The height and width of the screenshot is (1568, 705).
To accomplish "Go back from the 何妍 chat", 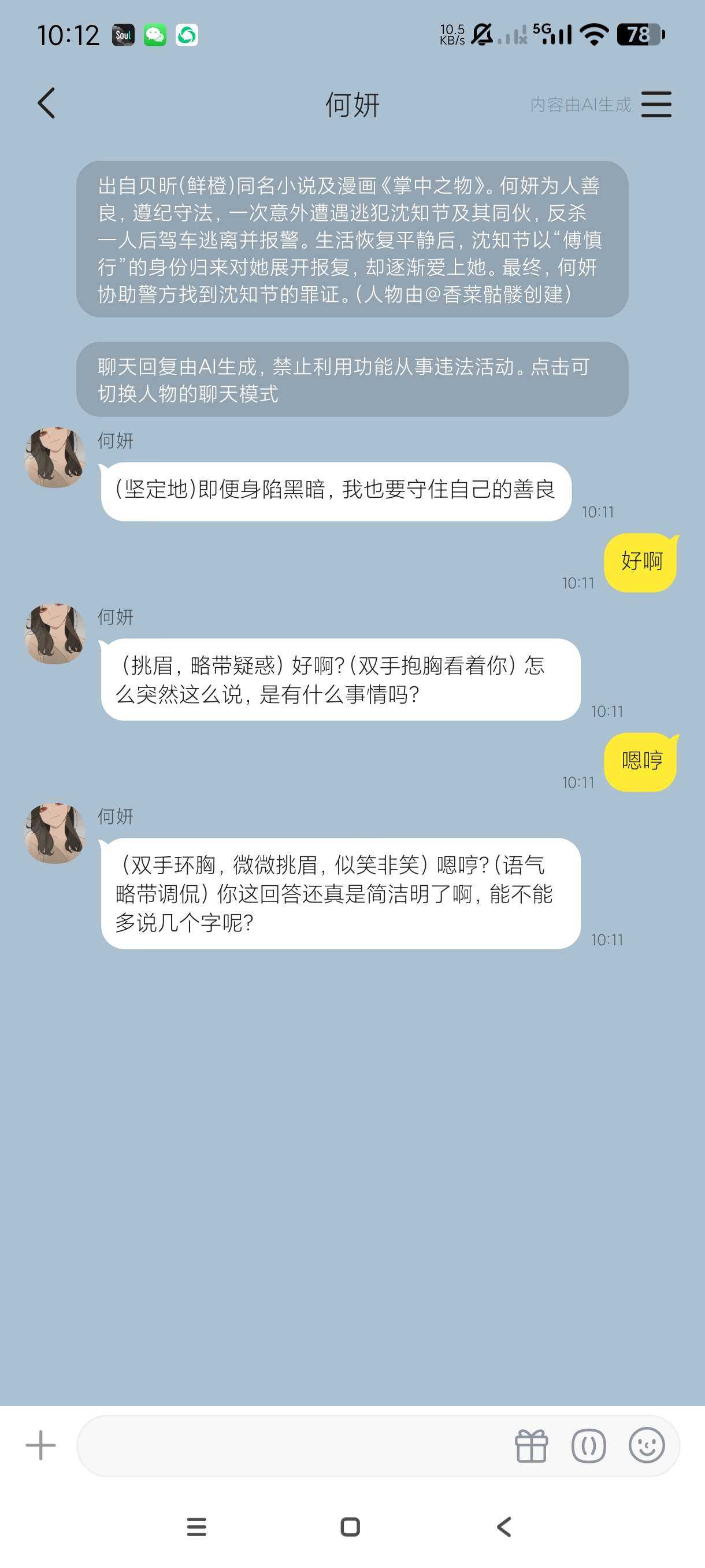I will pyautogui.click(x=47, y=103).
